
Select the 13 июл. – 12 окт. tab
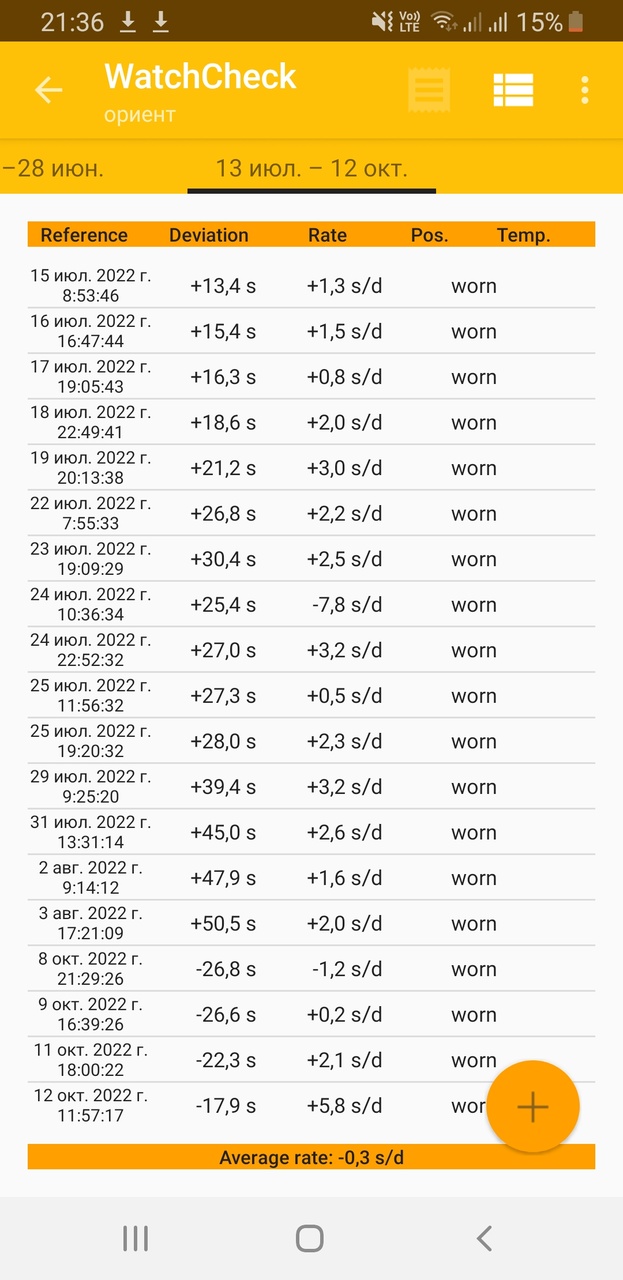click(312, 167)
